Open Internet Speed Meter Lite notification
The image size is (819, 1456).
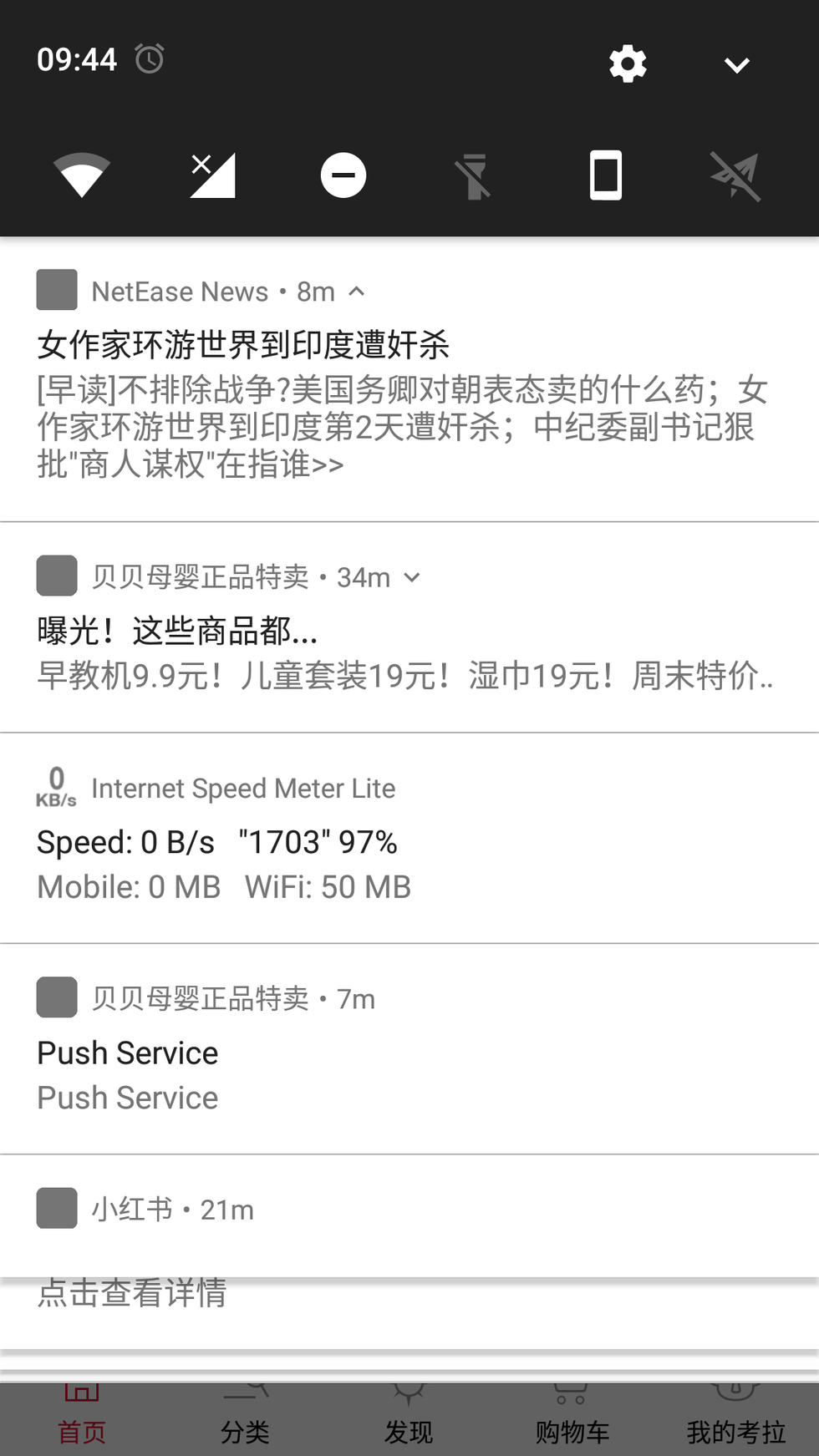tap(409, 839)
